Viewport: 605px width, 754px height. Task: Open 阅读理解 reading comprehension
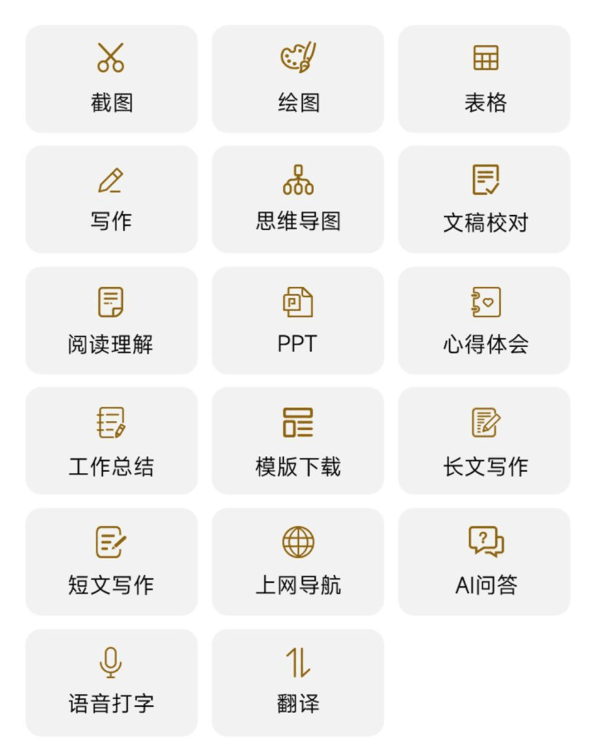111,321
